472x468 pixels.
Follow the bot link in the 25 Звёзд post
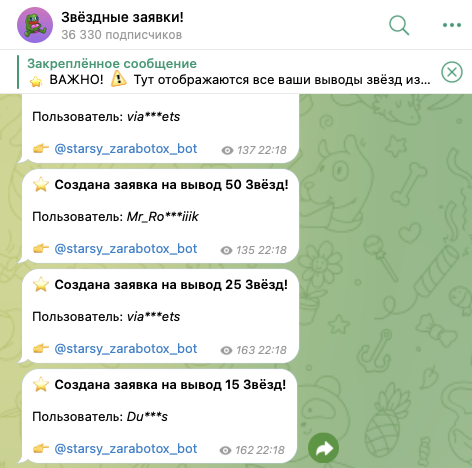pos(126,349)
